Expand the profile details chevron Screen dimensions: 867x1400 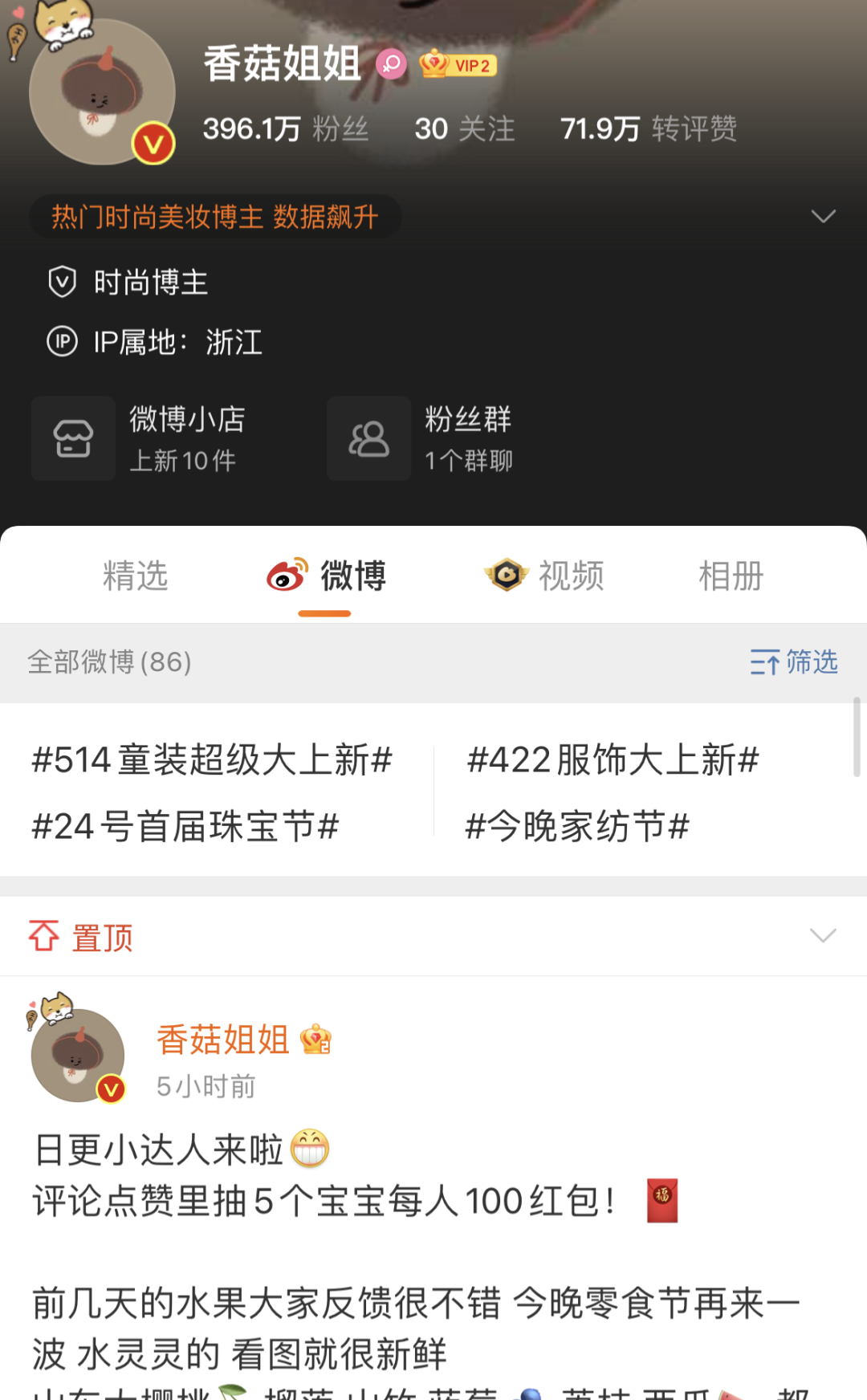point(823,216)
